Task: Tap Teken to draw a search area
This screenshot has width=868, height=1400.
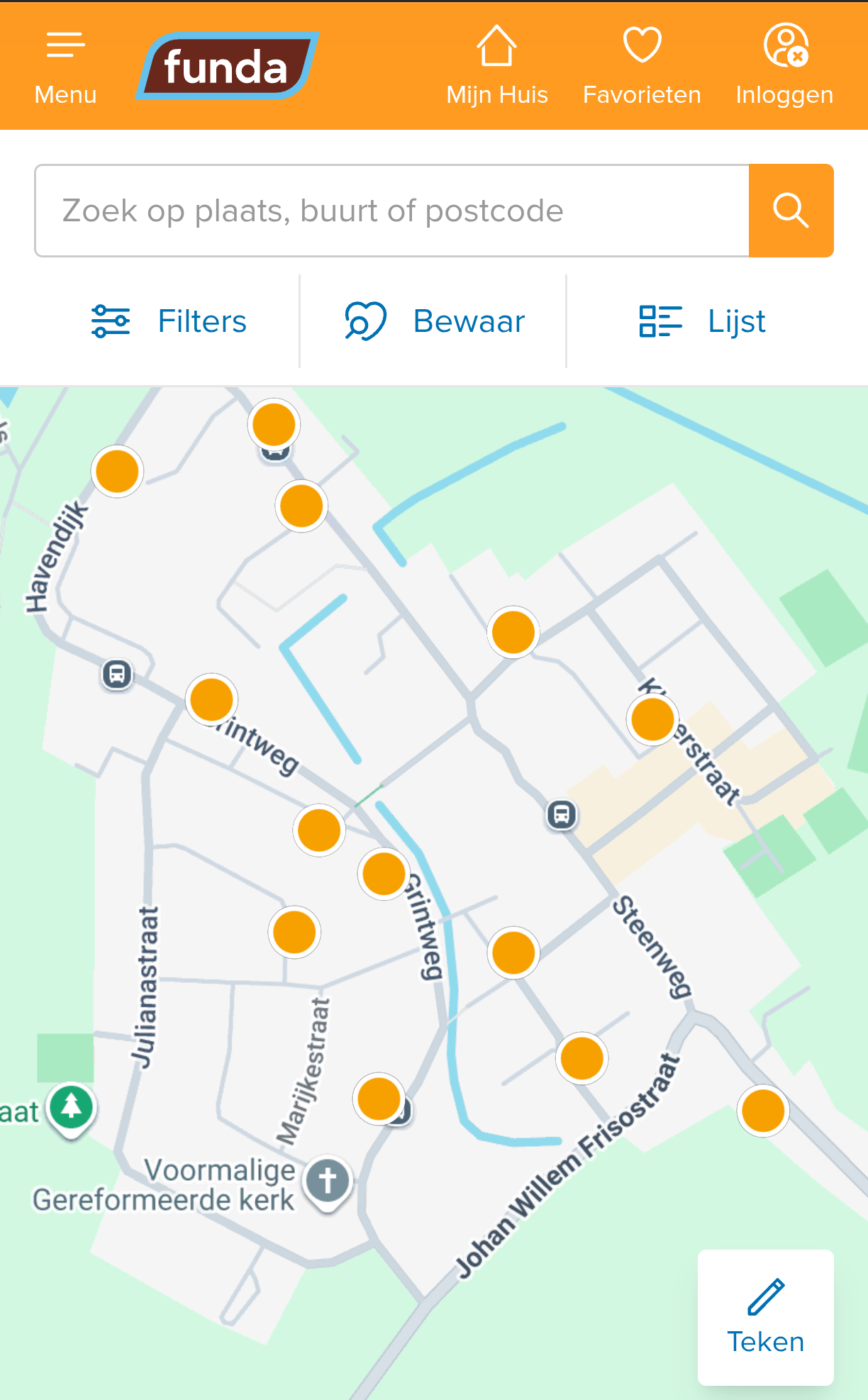Action: (765, 1317)
